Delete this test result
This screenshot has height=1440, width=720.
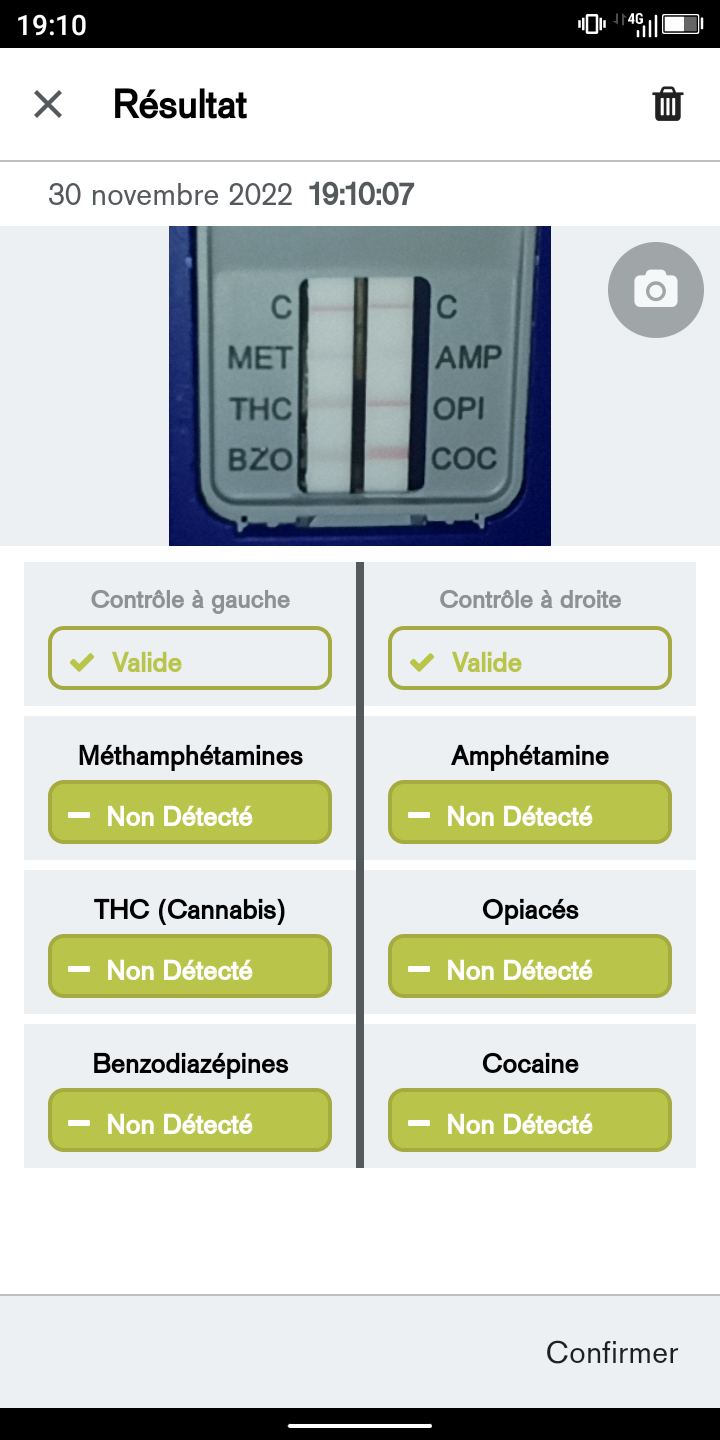pos(668,104)
